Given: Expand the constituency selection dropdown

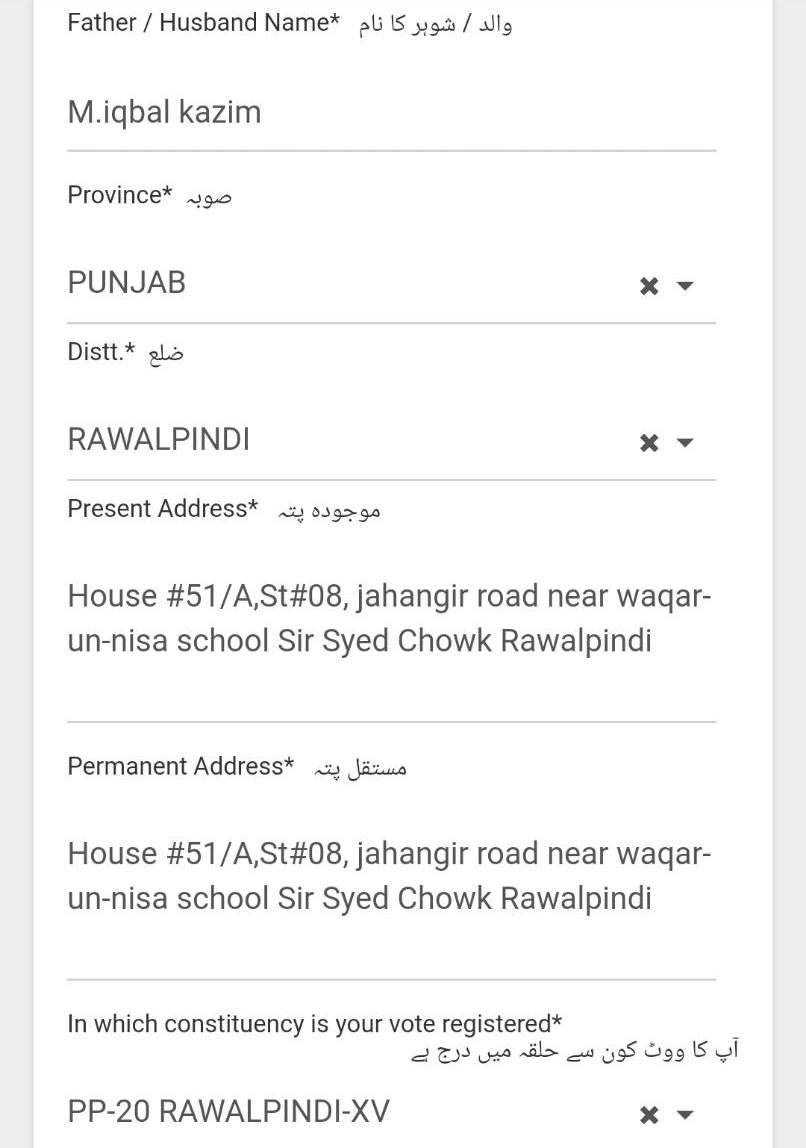Looking at the screenshot, I should 686,1114.
